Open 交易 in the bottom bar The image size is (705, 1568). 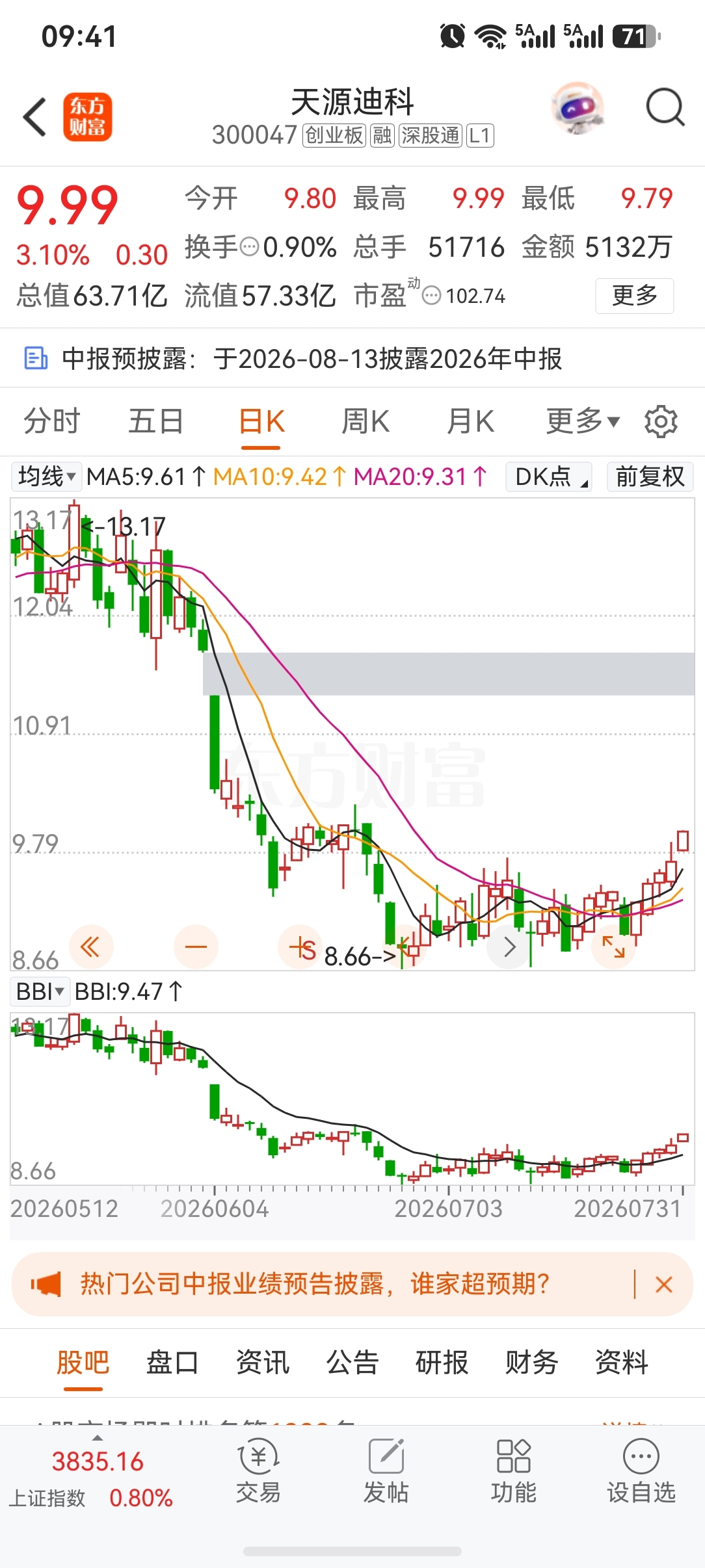[x=258, y=1472]
